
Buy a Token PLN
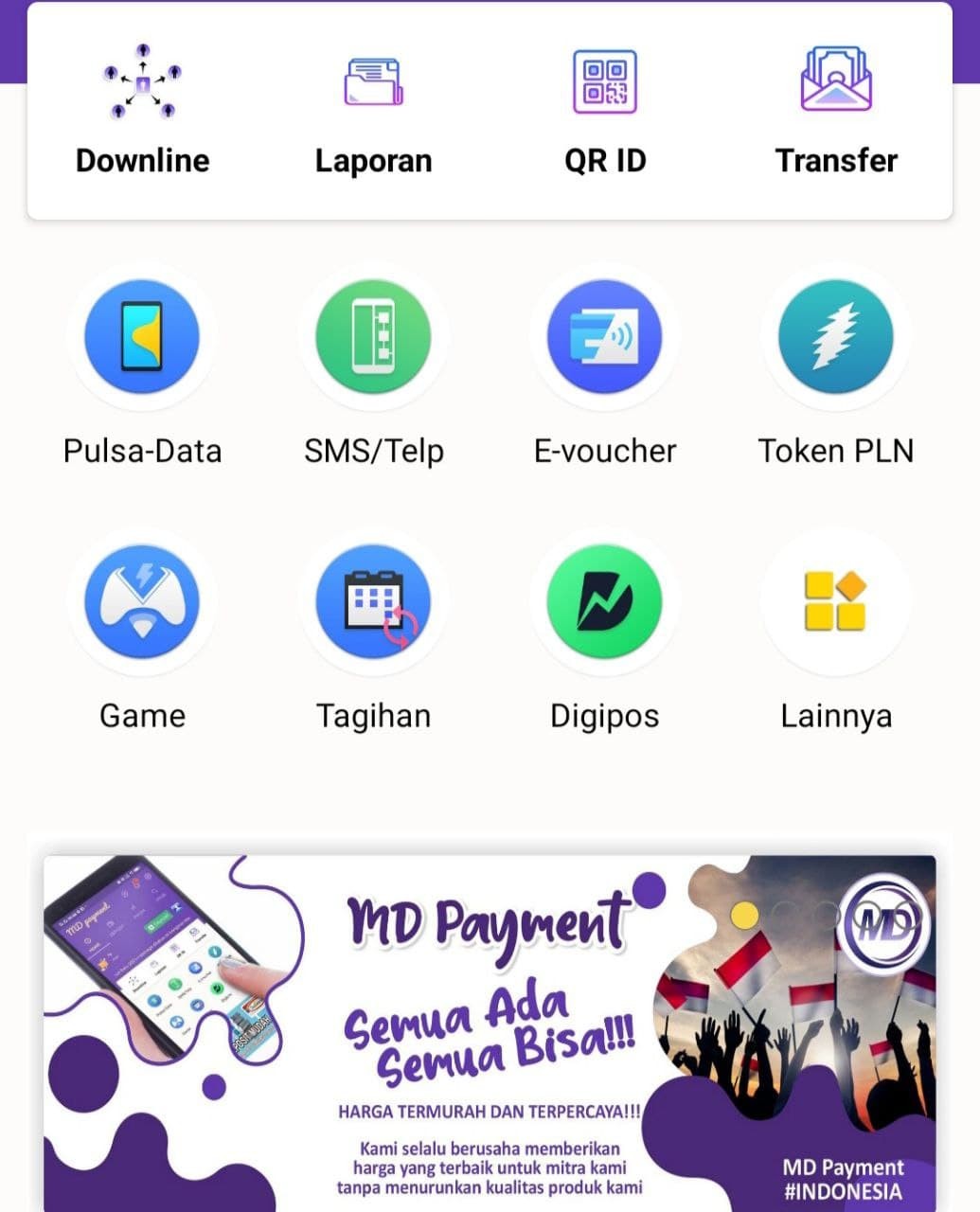pyautogui.click(x=836, y=338)
